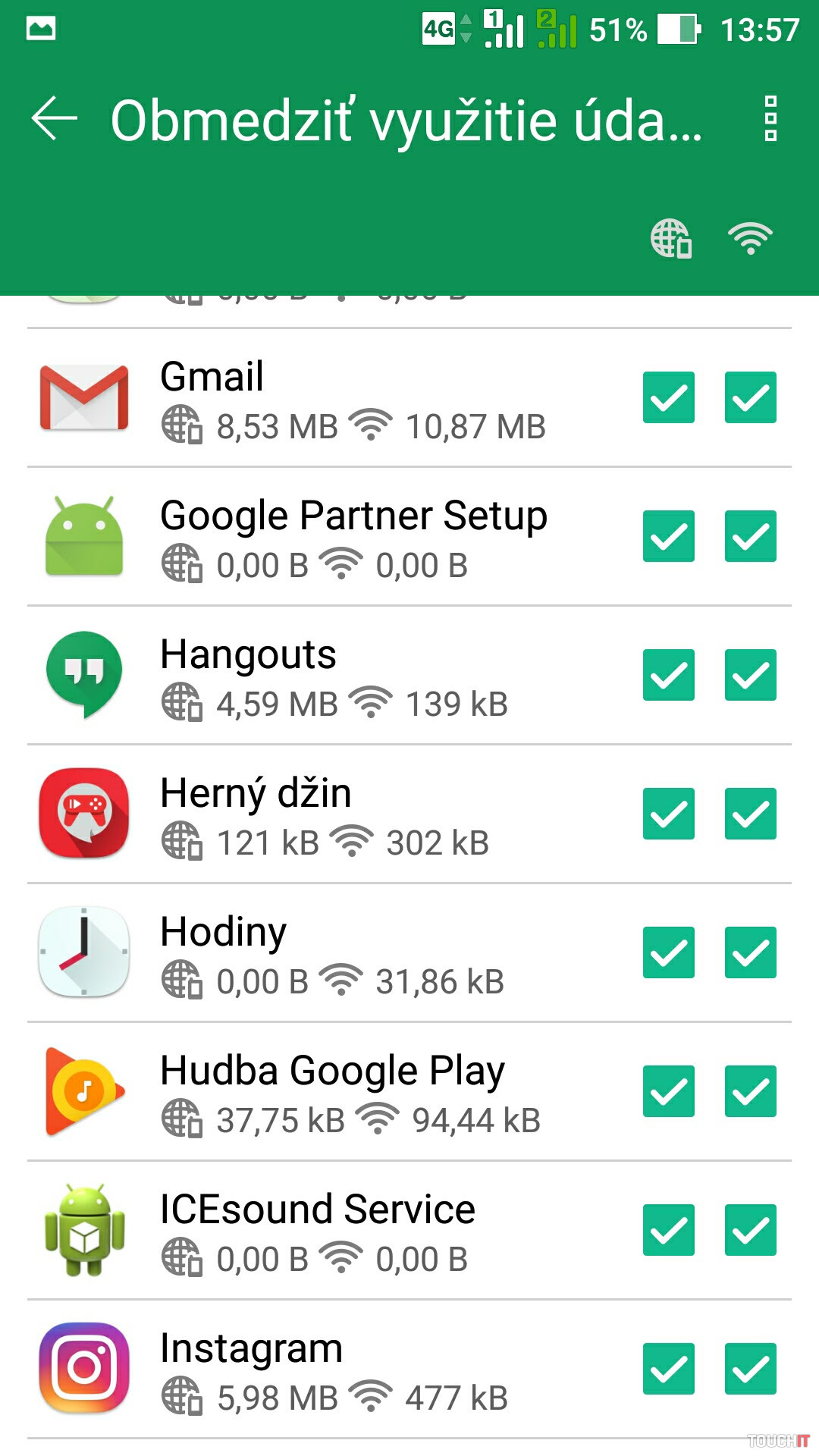
Task: Go back using the arrow icon
Action: (55, 119)
